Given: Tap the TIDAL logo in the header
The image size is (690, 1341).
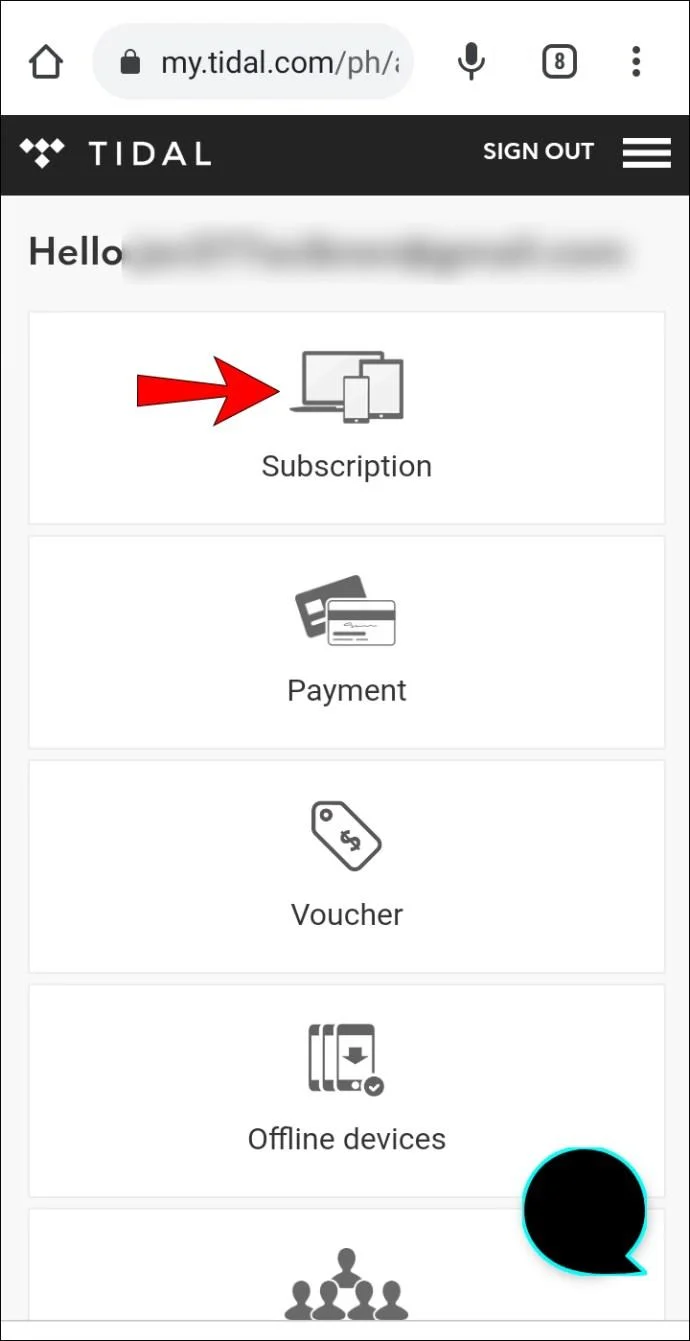Looking at the screenshot, I should coord(116,153).
